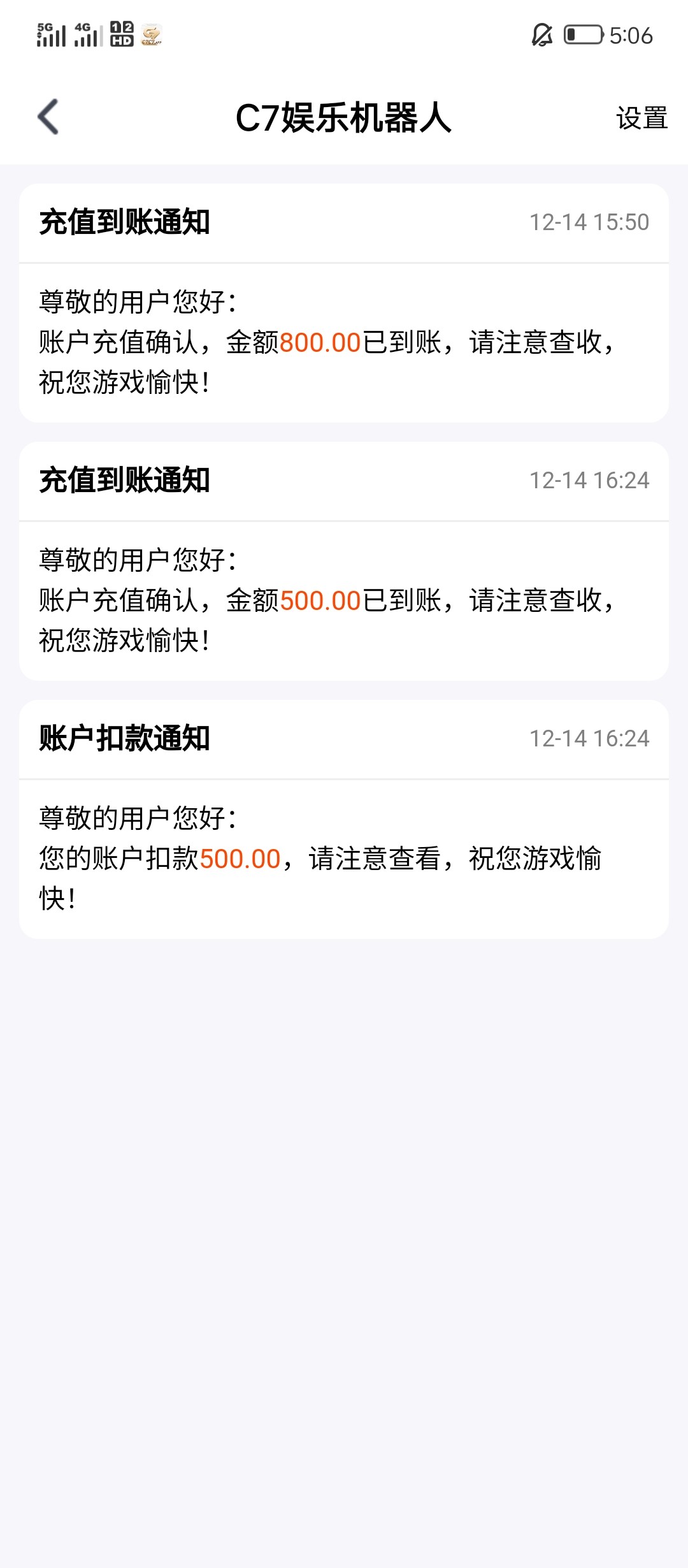
Task: Open the 账户扣款通知 notification card
Action: (344, 816)
